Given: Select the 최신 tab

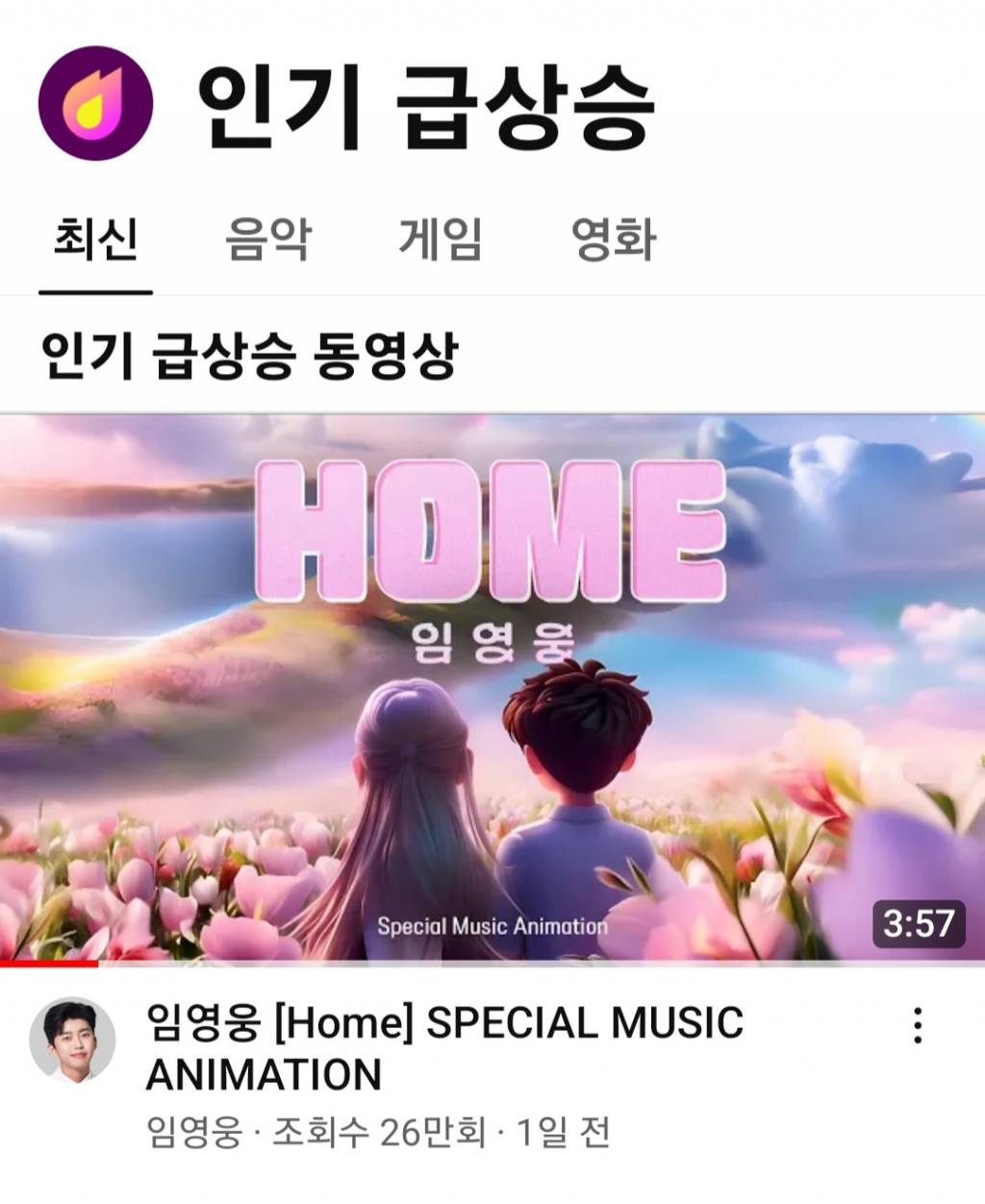Looking at the screenshot, I should pyautogui.click(x=95, y=239).
